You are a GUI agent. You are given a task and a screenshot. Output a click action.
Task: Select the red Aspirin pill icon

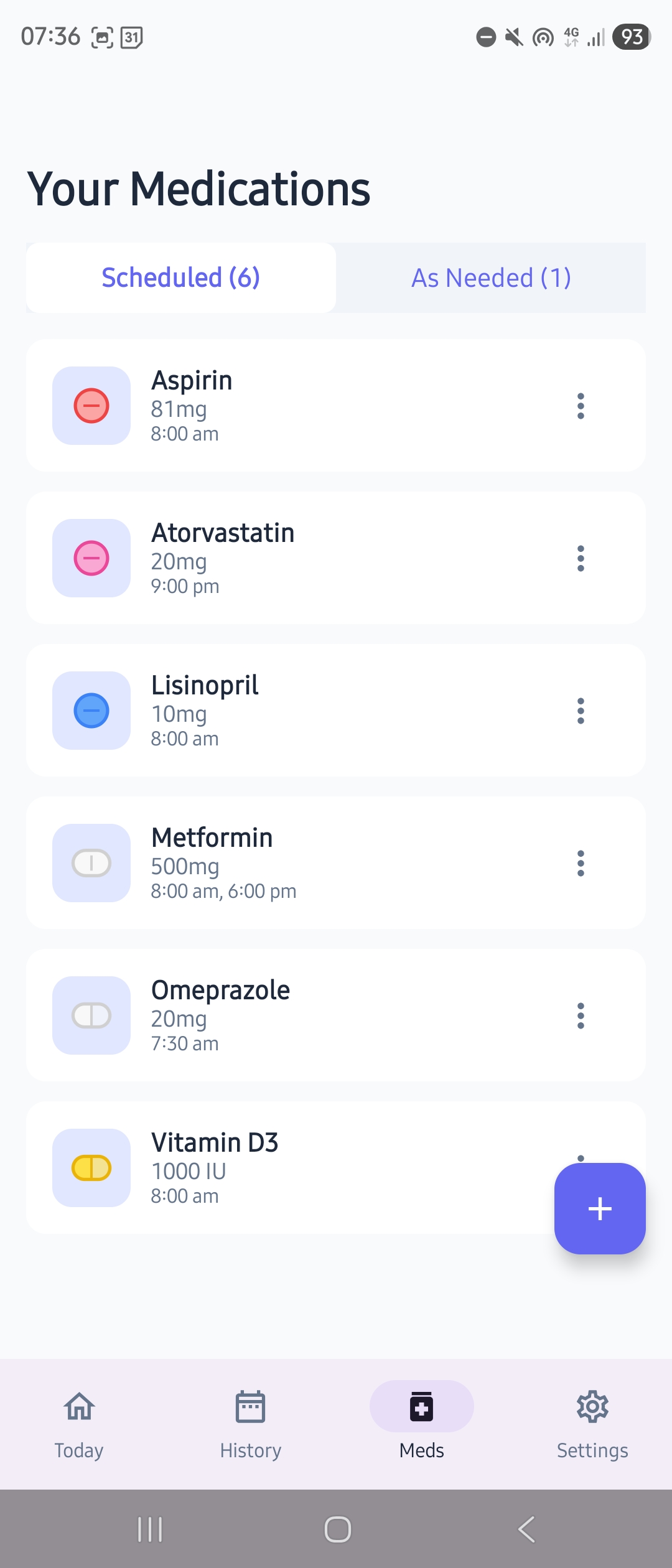click(91, 406)
